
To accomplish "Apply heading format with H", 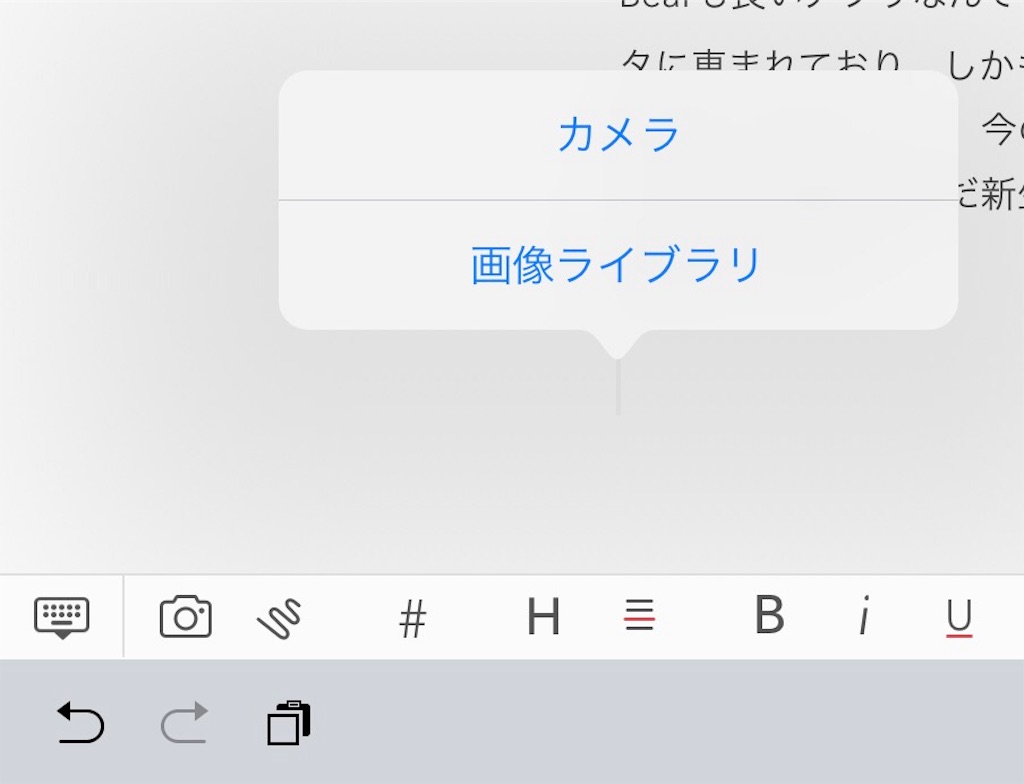I will (543, 618).
